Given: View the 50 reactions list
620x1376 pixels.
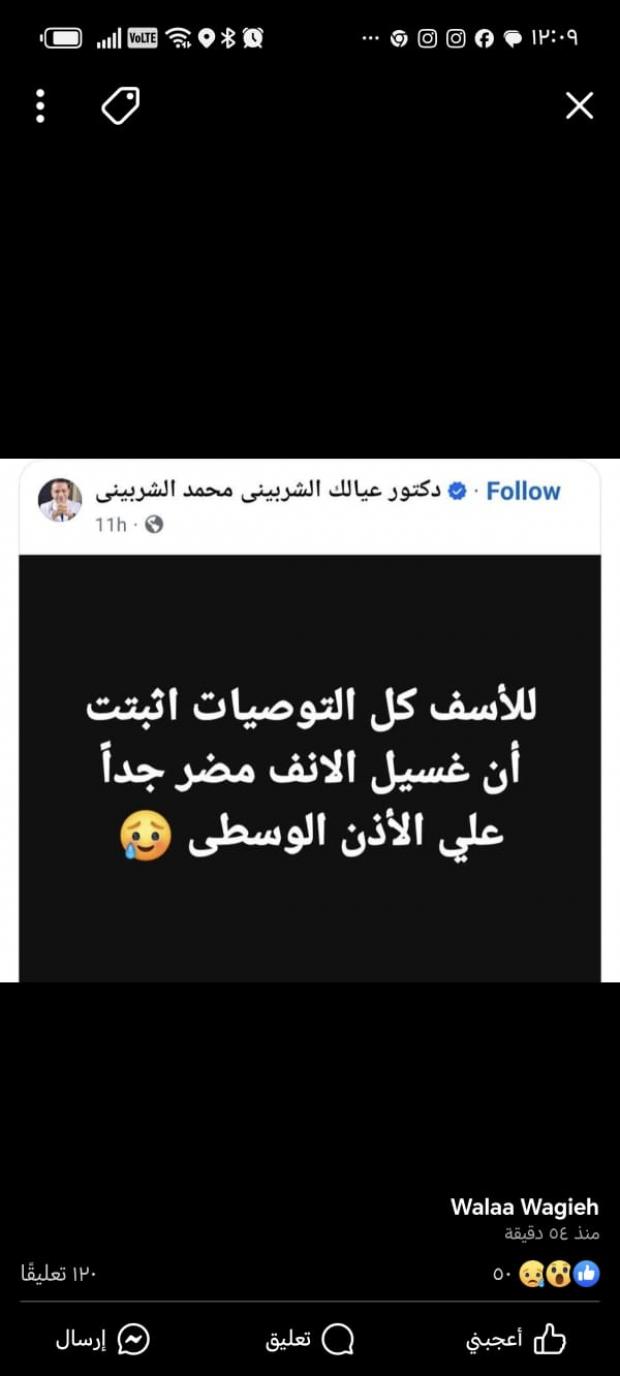Looking at the screenshot, I should click(x=547, y=1273).
